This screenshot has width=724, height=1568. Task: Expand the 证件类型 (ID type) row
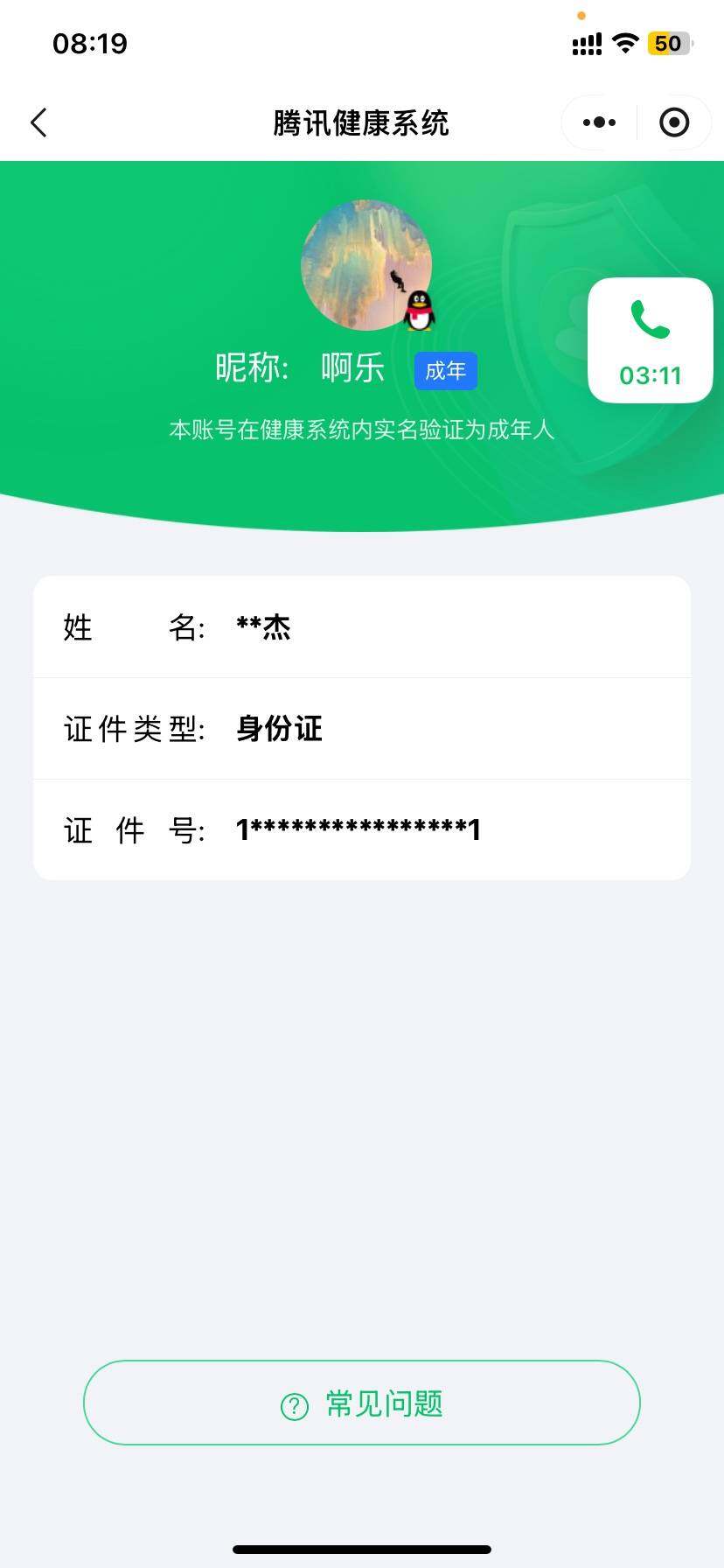362,728
